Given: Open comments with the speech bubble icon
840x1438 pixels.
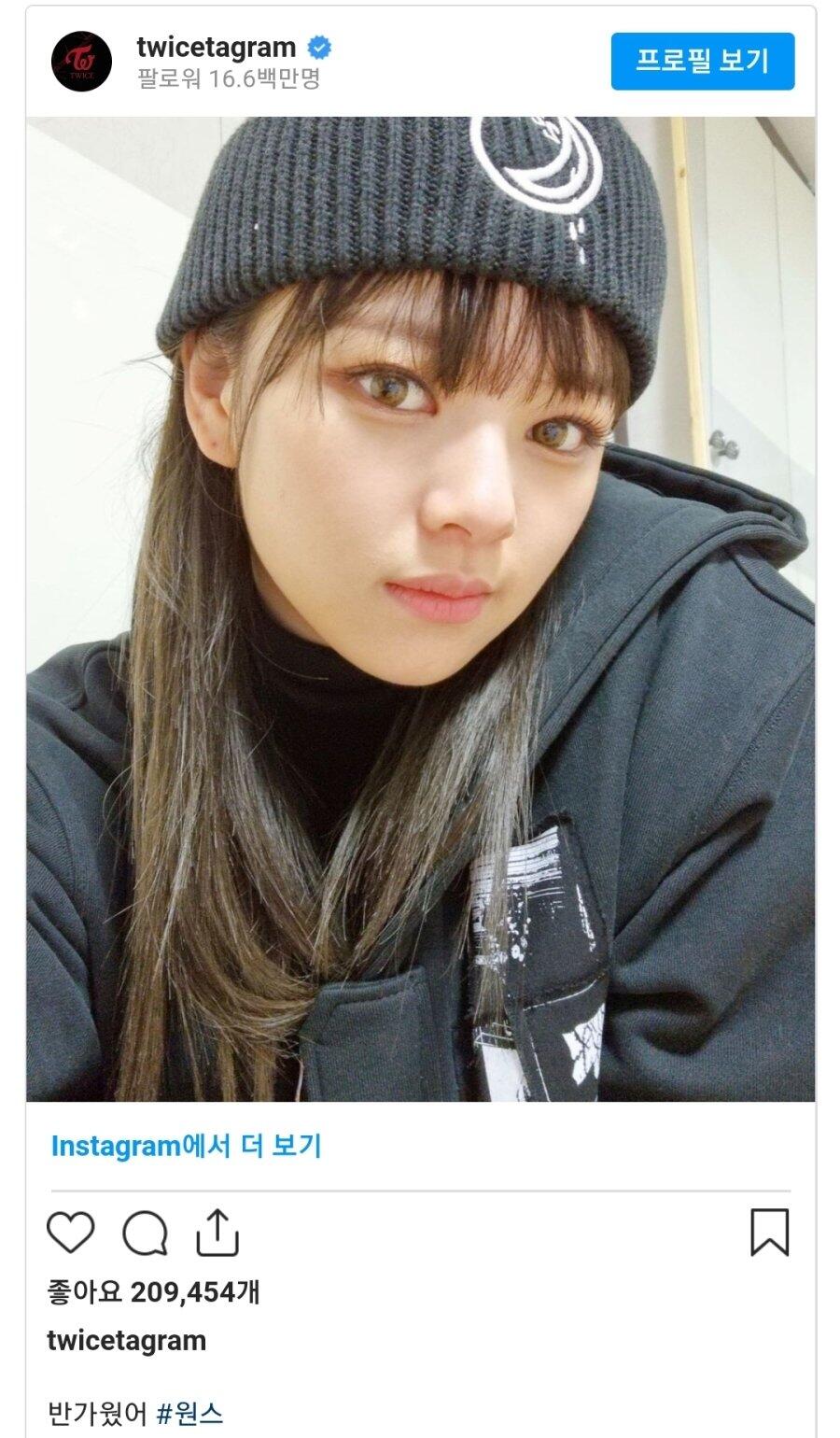Looking at the screenshot, I should pyautogui.click(x=145, y=1234).
